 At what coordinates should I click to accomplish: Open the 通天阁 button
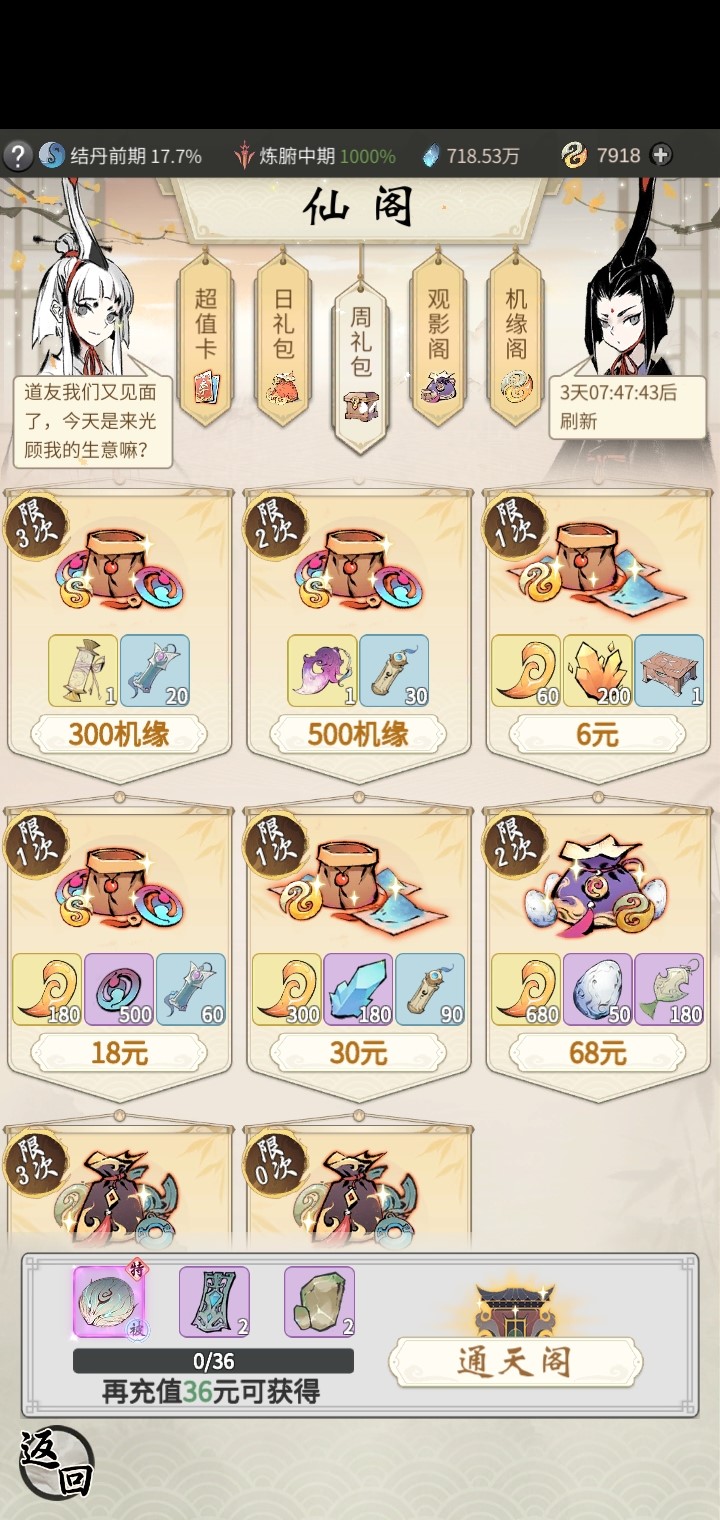pos(515,1361)
